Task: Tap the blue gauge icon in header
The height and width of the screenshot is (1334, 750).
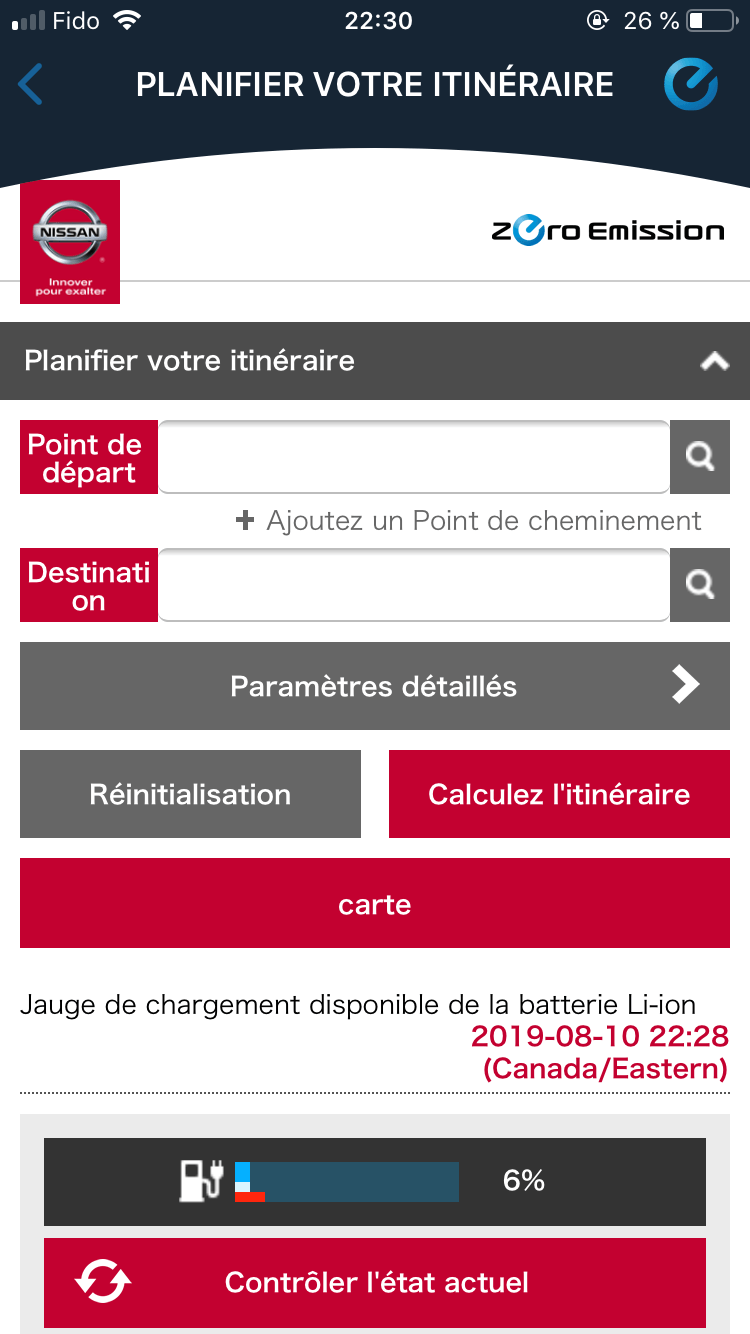Action: click(x=691, y=85)
